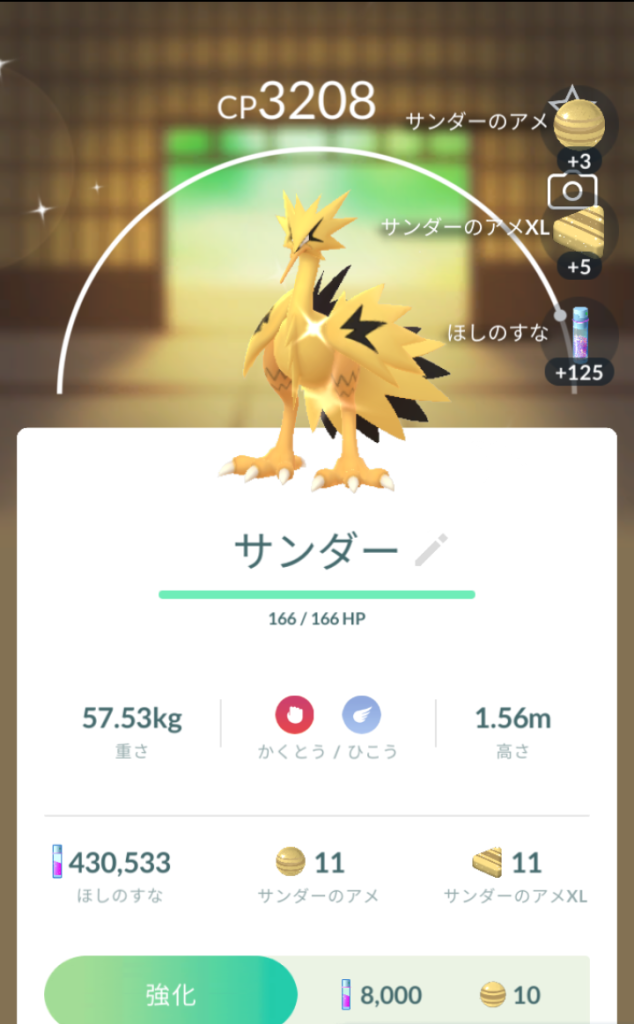
Task: Edit the サンダー nickname with the pencil icon
Action: tap(432, 550)
